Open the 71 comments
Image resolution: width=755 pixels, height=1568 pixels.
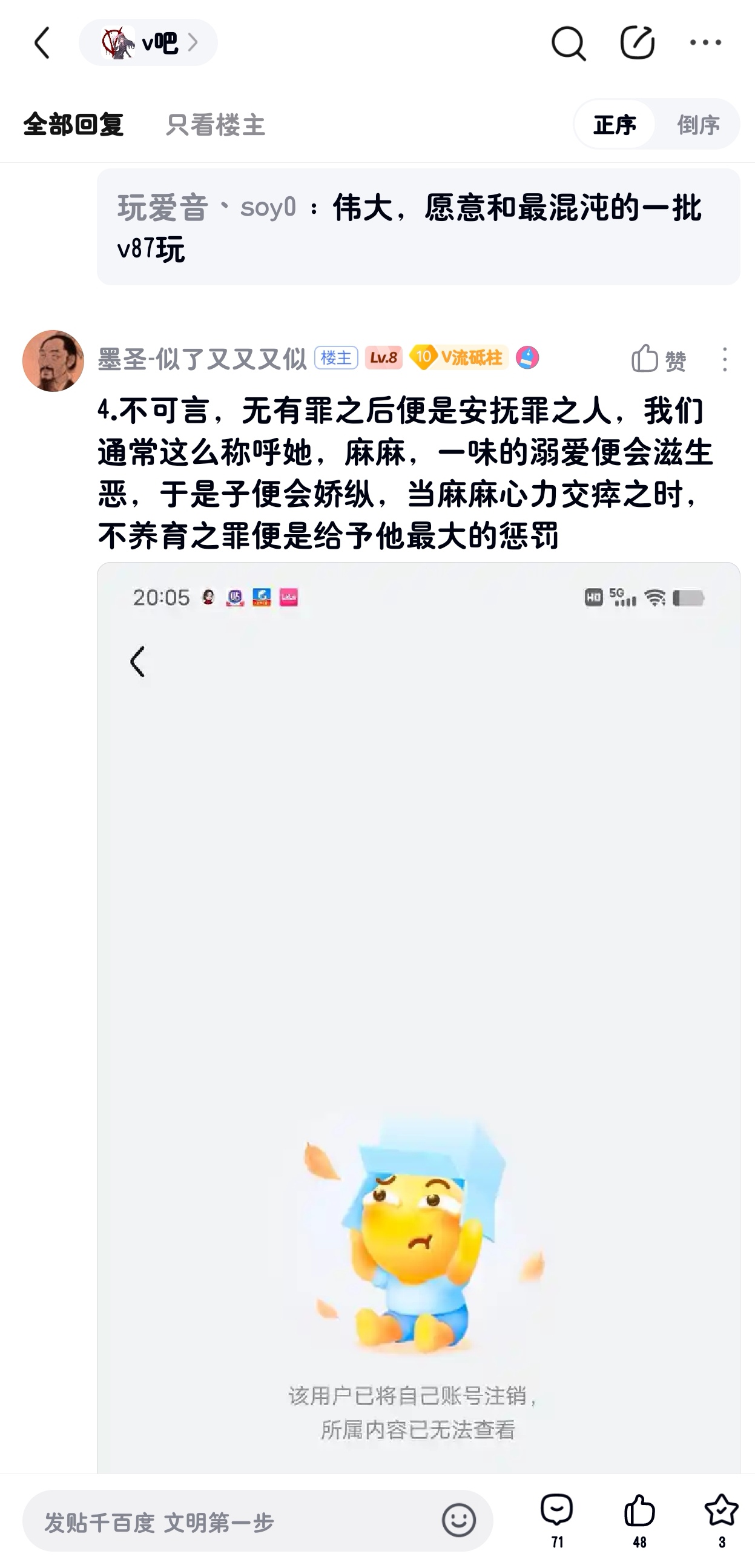(x=556, y=1521)
